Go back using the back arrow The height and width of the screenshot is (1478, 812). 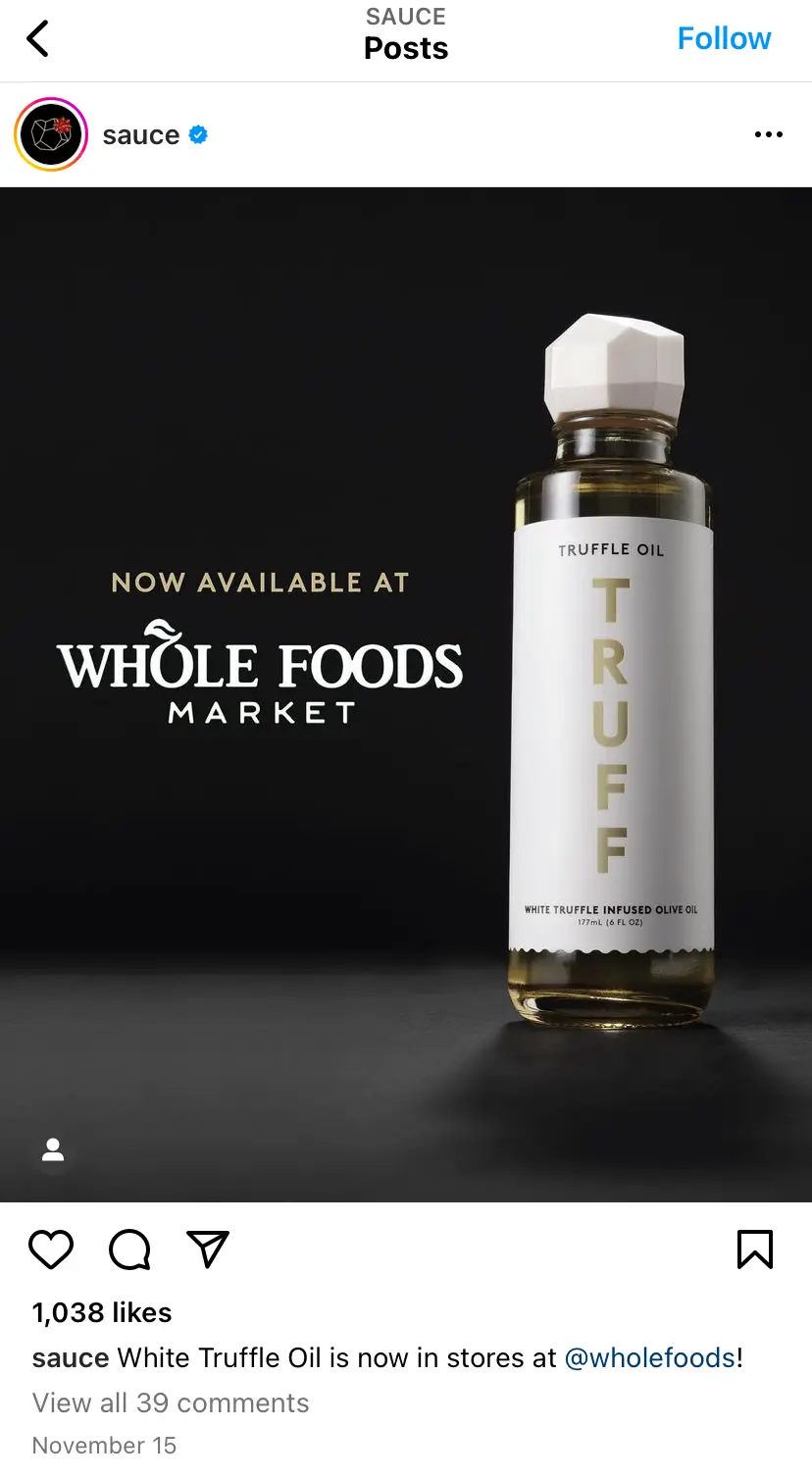(x=38, y=40)
